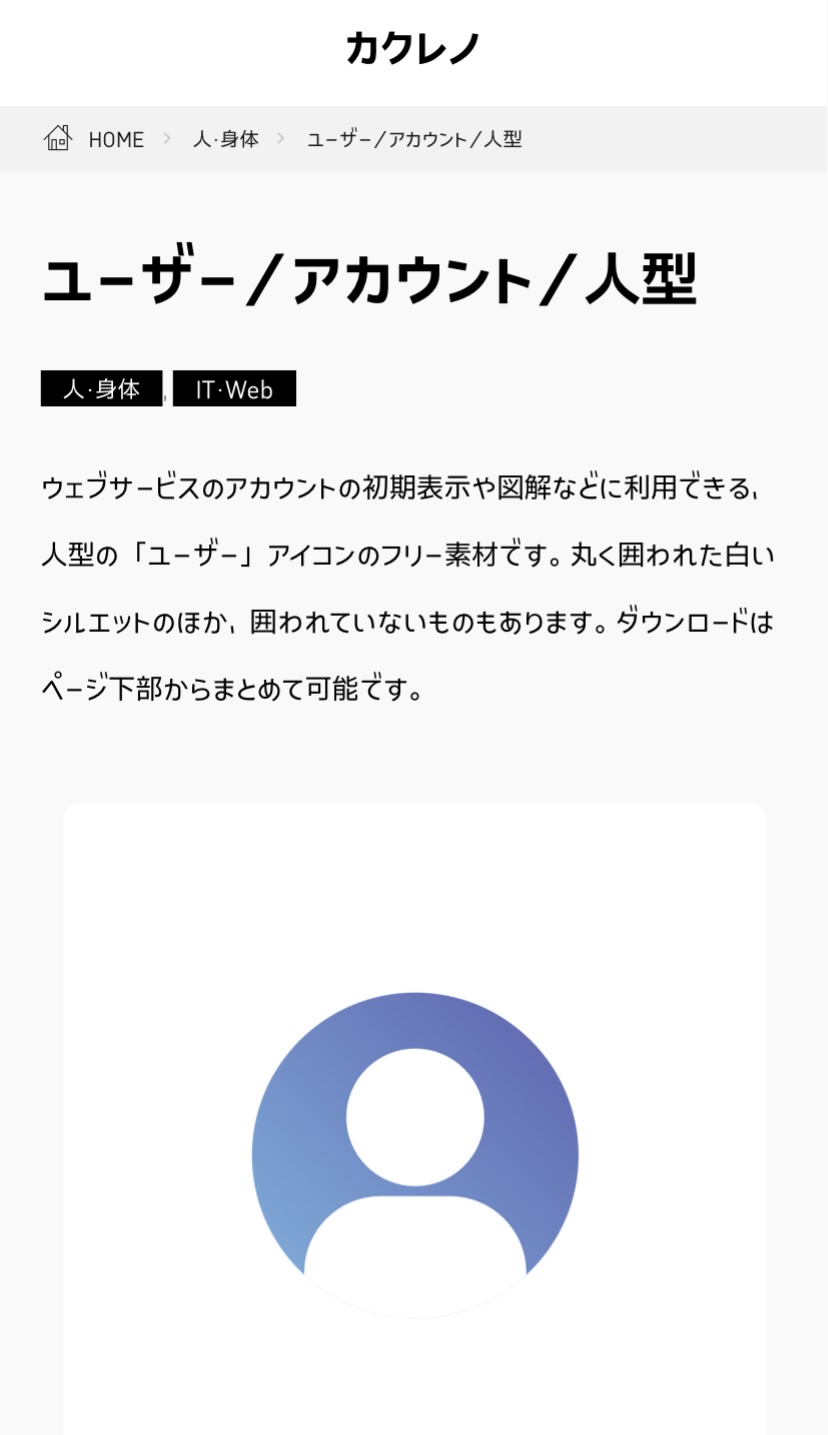The image size is (828, 1435).
Task: Click the chevron after 人・身体 in breadcrumb
Action: point(281,139)
